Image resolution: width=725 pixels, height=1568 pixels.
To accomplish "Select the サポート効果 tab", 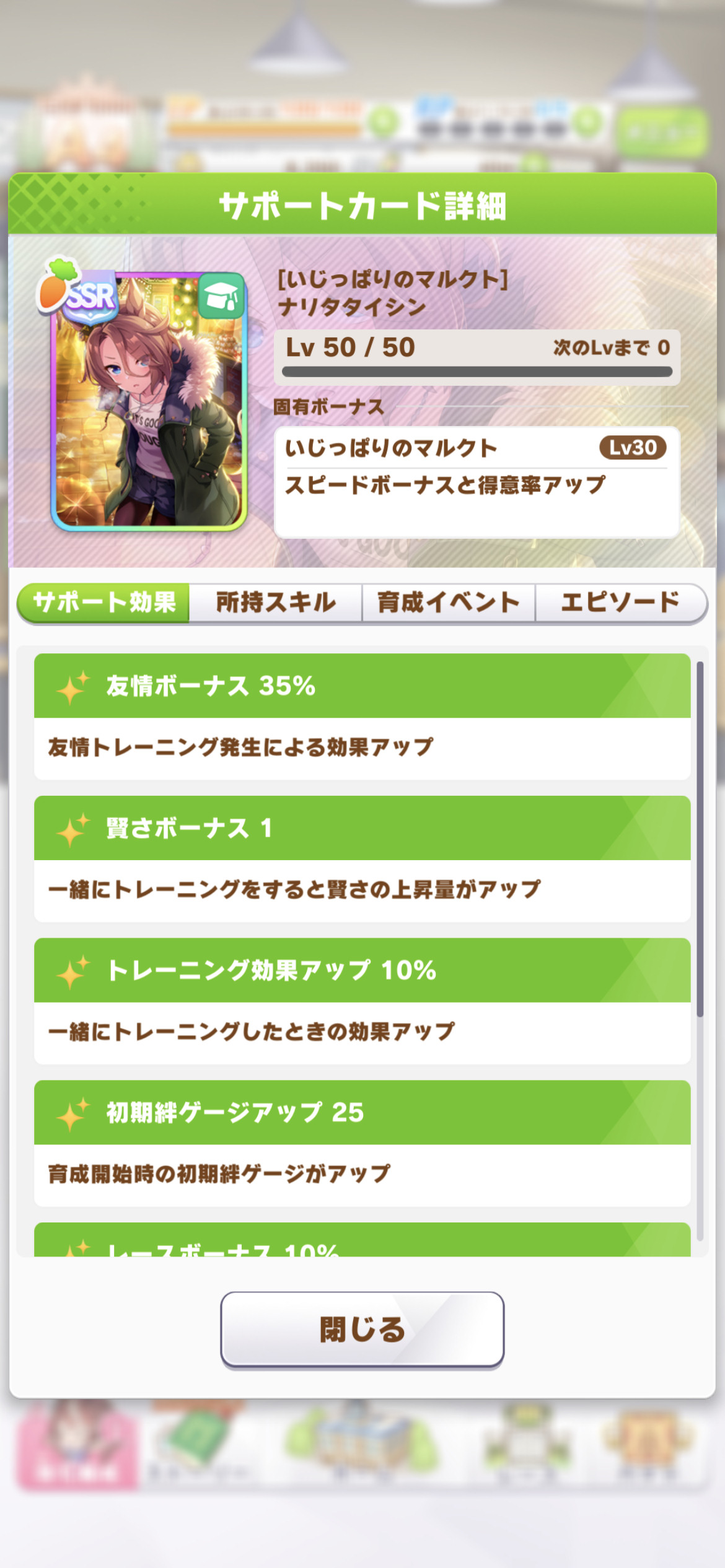I will pos(103,603).
